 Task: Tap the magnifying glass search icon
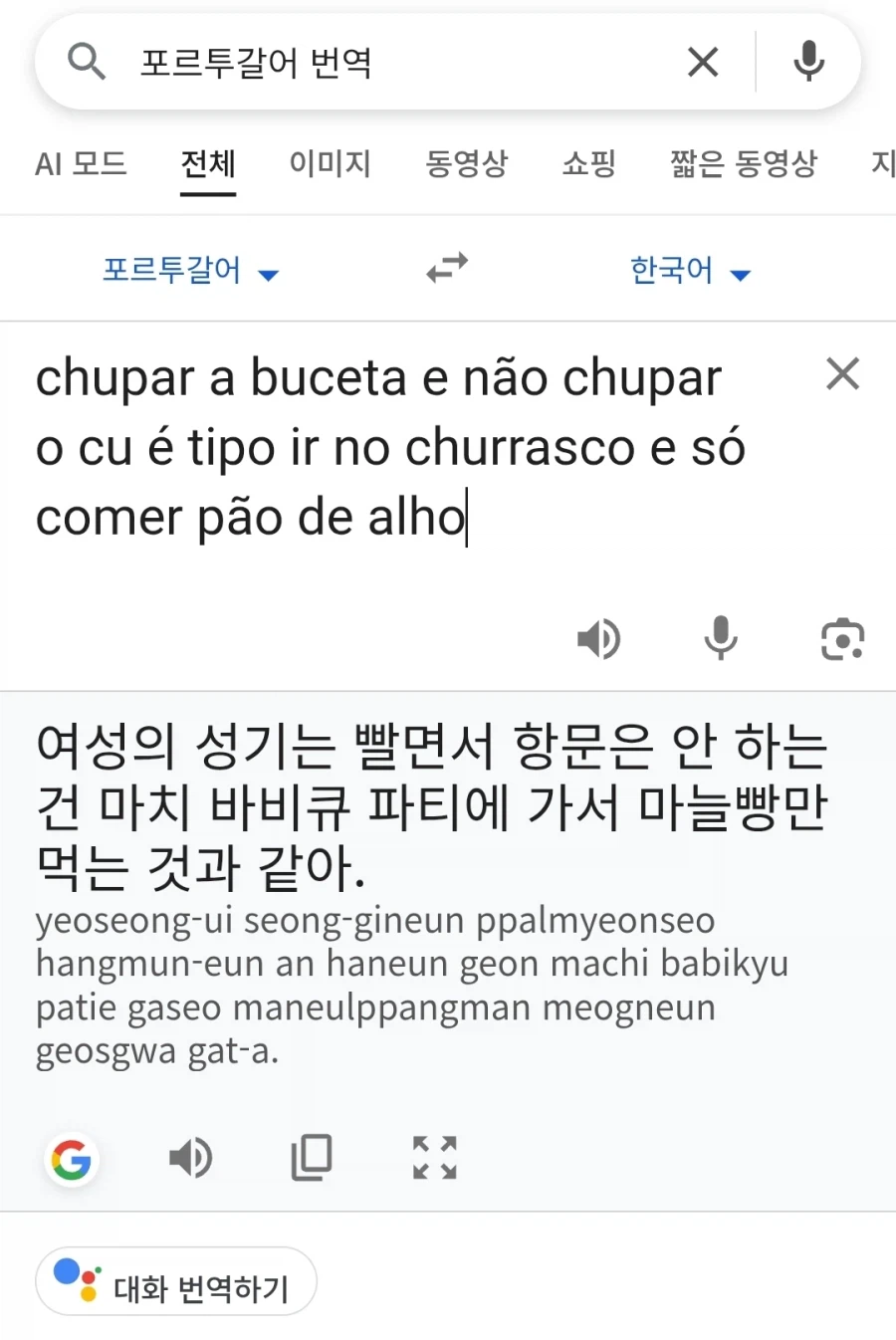click(87, 61)
